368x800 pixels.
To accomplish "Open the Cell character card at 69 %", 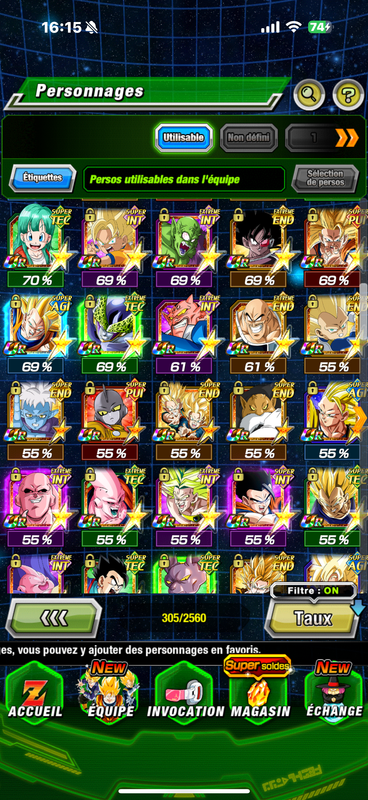I will tap(110, 332).
